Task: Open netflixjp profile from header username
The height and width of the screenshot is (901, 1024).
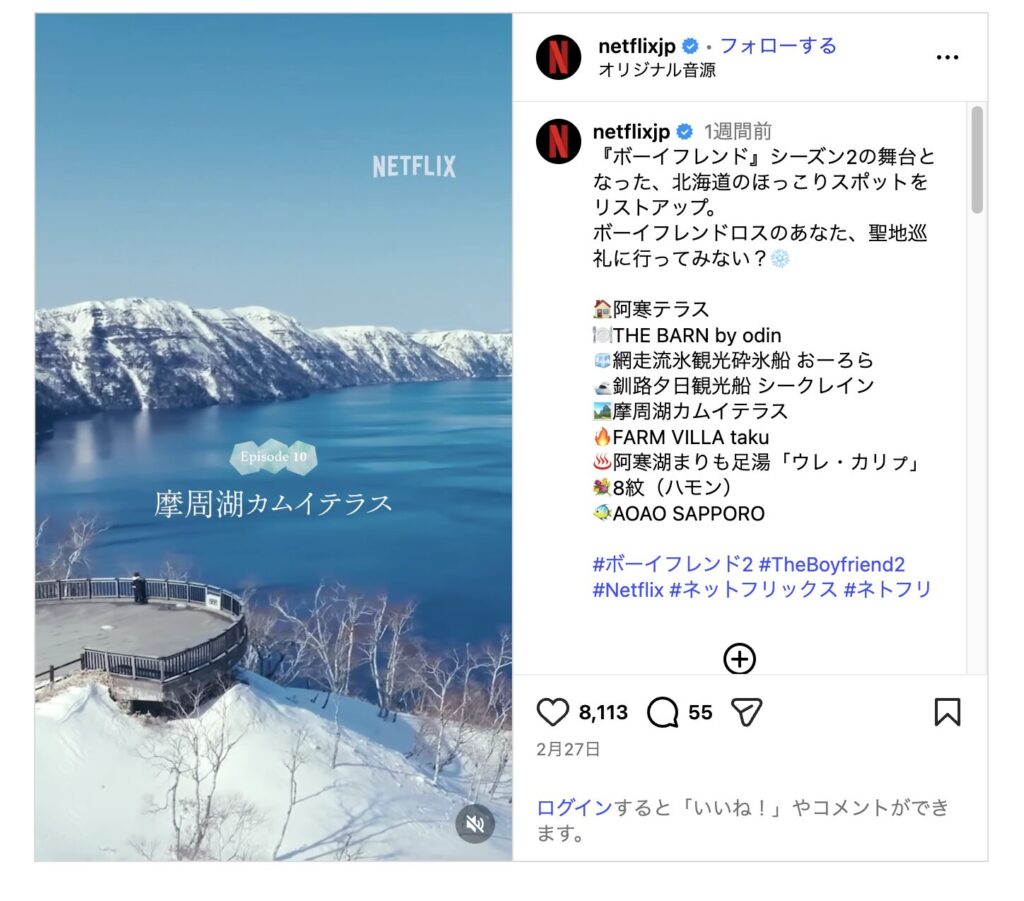Action: tap(636, 46)
